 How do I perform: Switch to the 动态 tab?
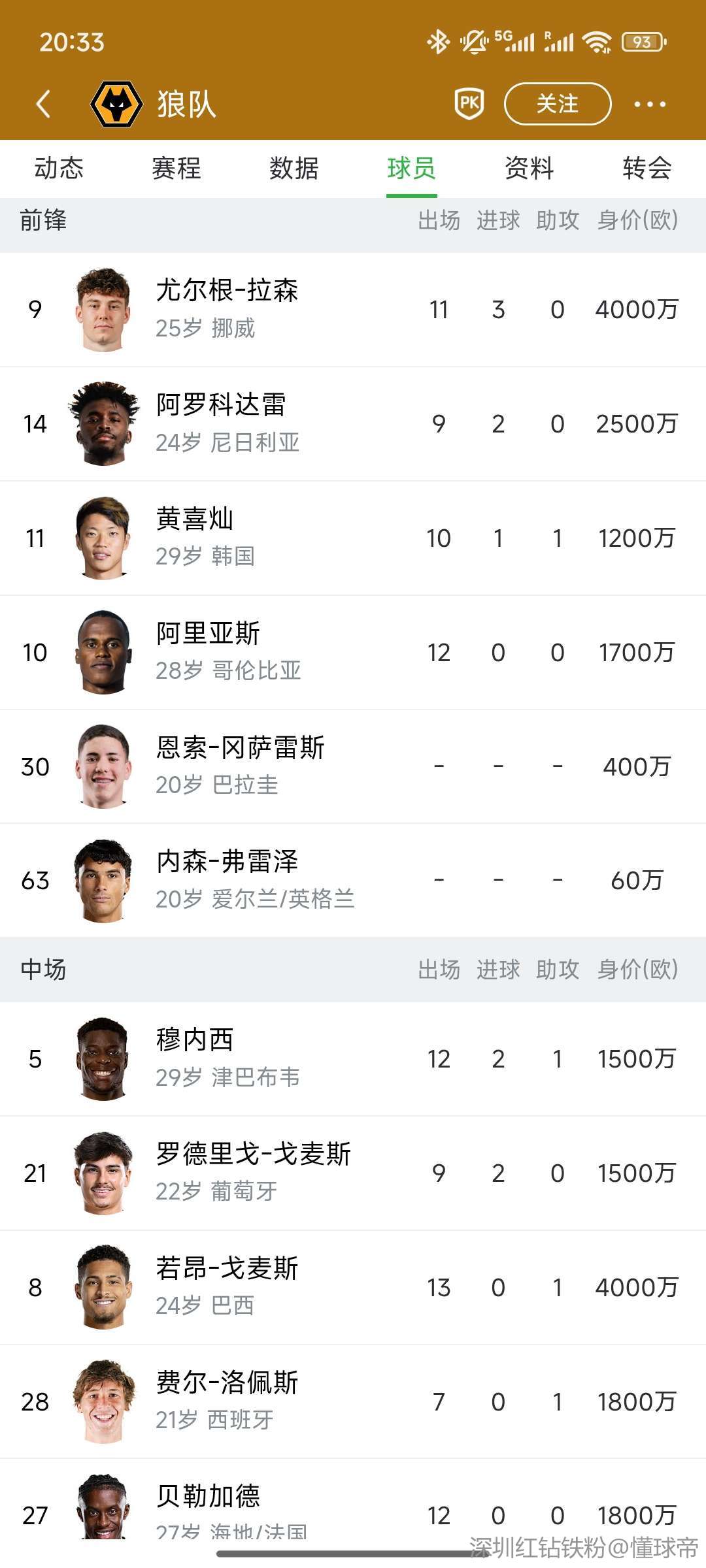tap(59, 169)
